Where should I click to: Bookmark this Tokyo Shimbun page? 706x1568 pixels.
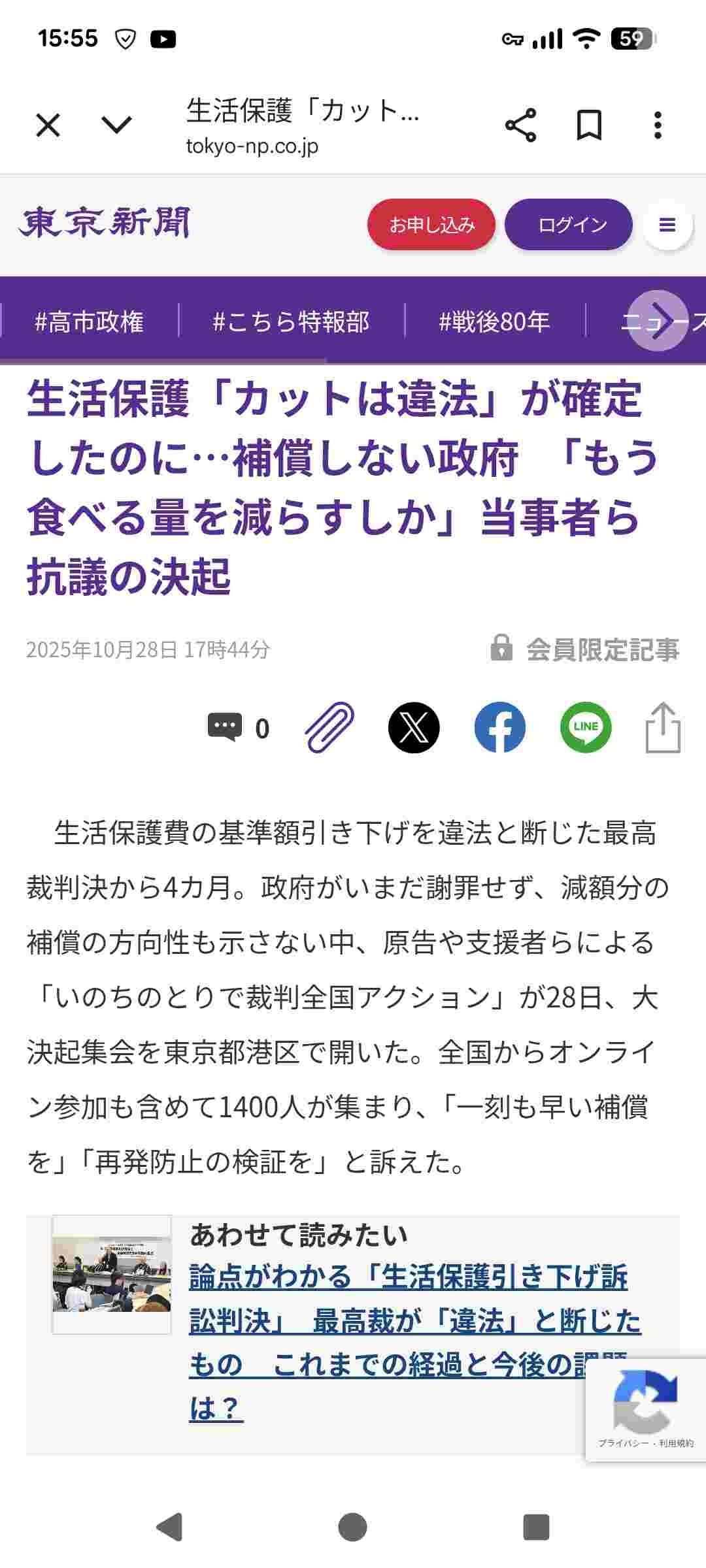[x=589, y=125]
